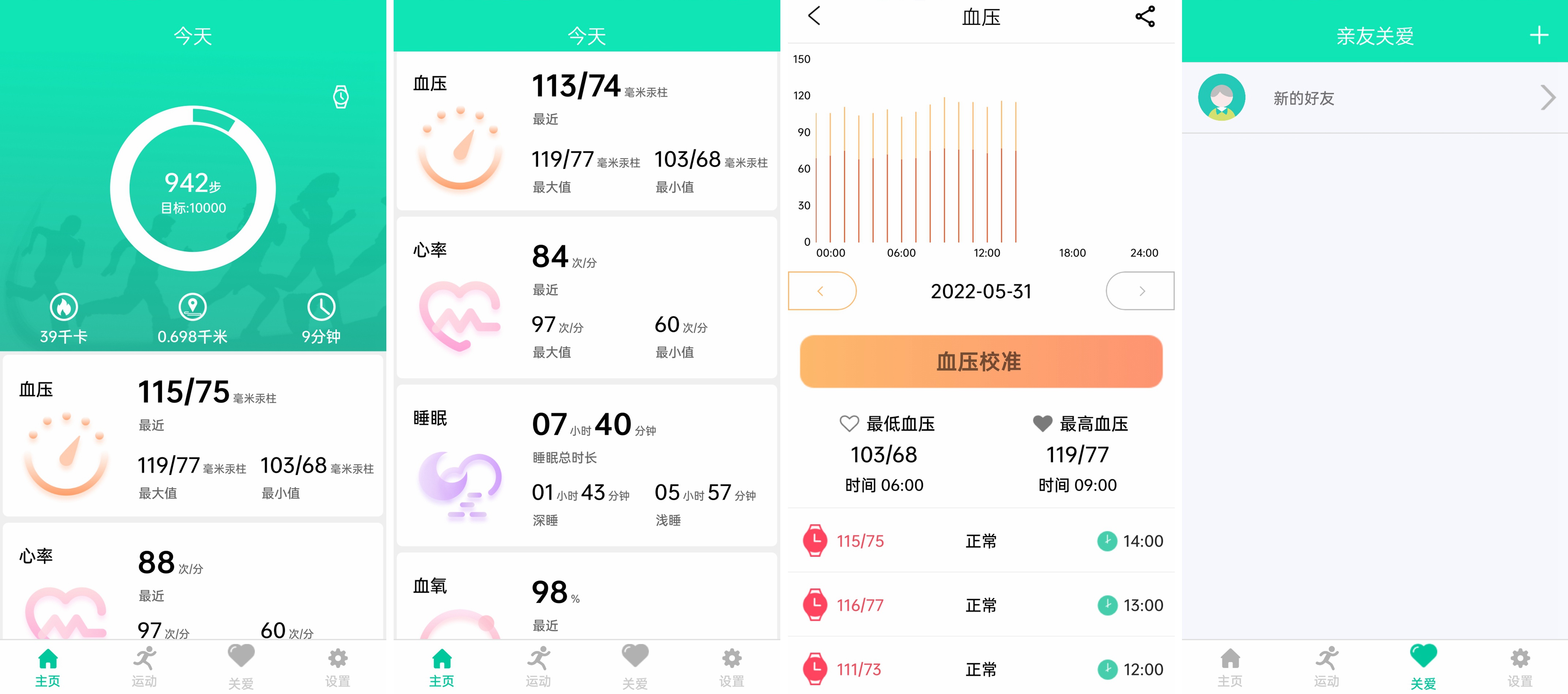Go to the day after 2022-05-31

[x=1140, y=291]
